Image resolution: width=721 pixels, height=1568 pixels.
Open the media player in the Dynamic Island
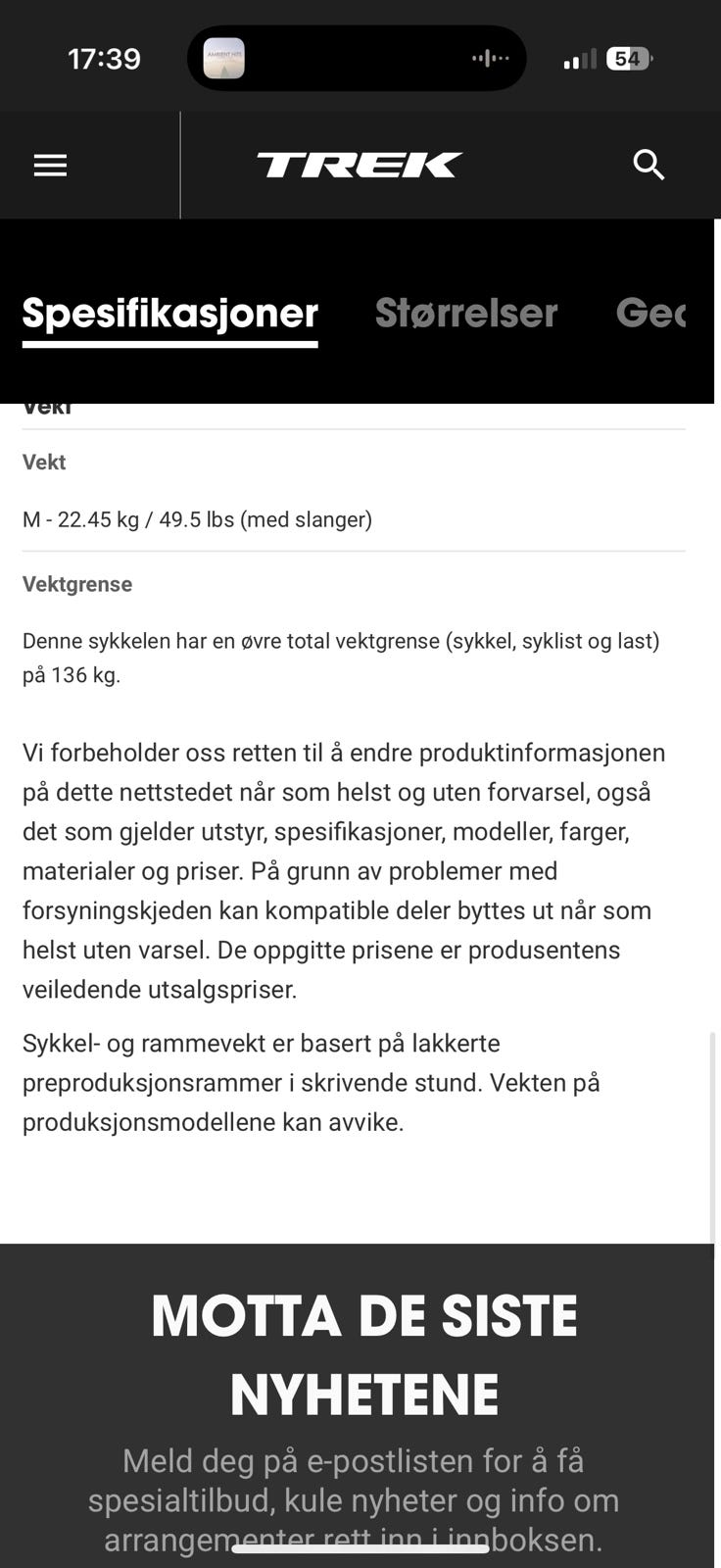pos(357,58)
